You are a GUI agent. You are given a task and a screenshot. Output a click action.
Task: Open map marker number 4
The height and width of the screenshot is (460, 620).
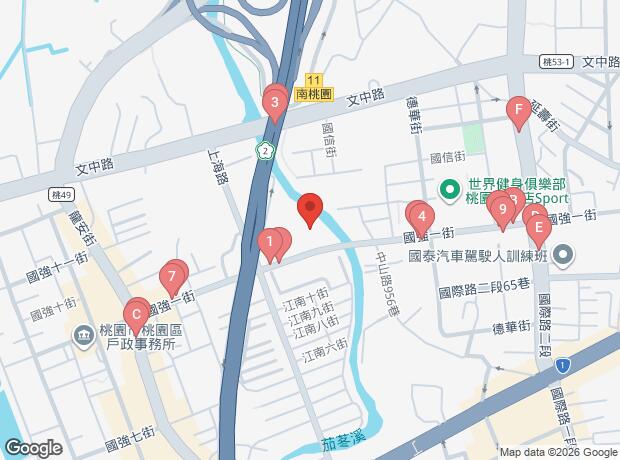point(422,216)
